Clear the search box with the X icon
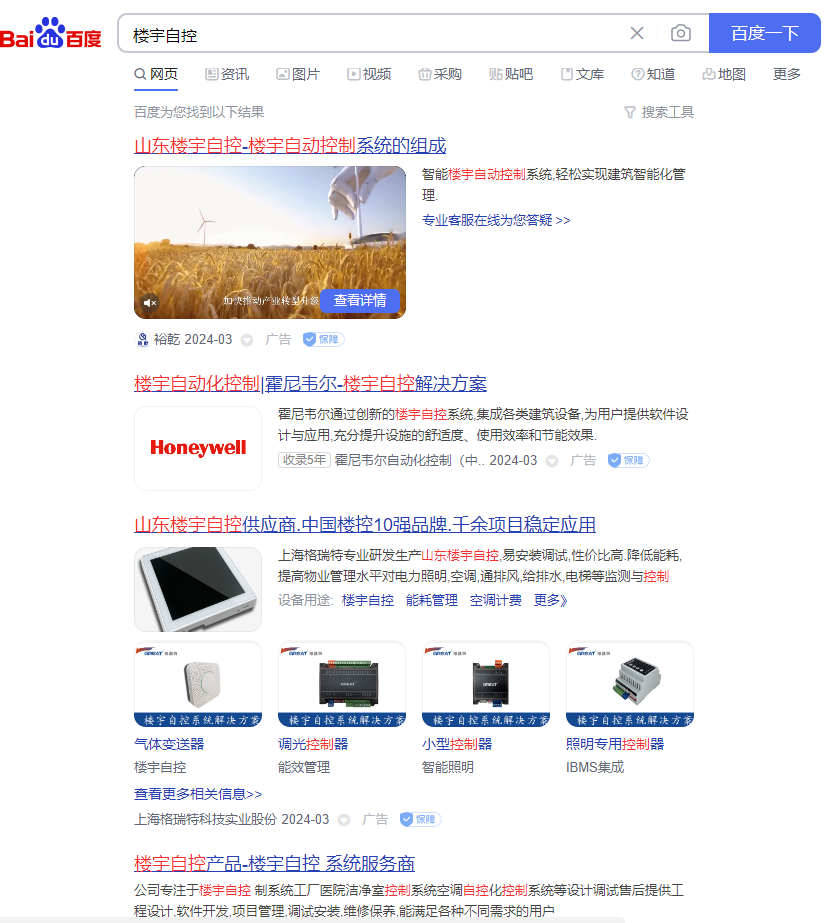Viewport: 824px width, 923px height. pos(637,33)
